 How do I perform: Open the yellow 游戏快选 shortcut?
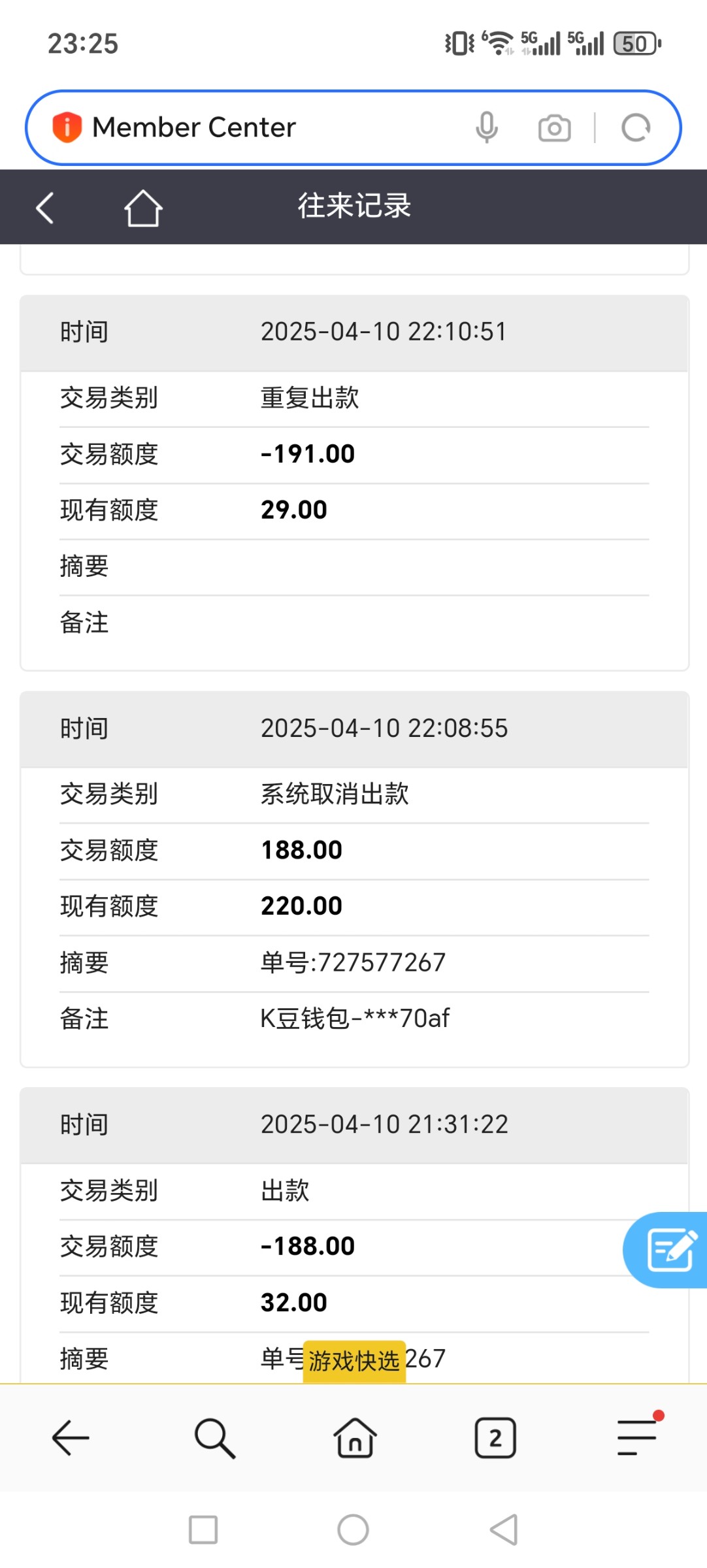click(x=354, y=1361)
